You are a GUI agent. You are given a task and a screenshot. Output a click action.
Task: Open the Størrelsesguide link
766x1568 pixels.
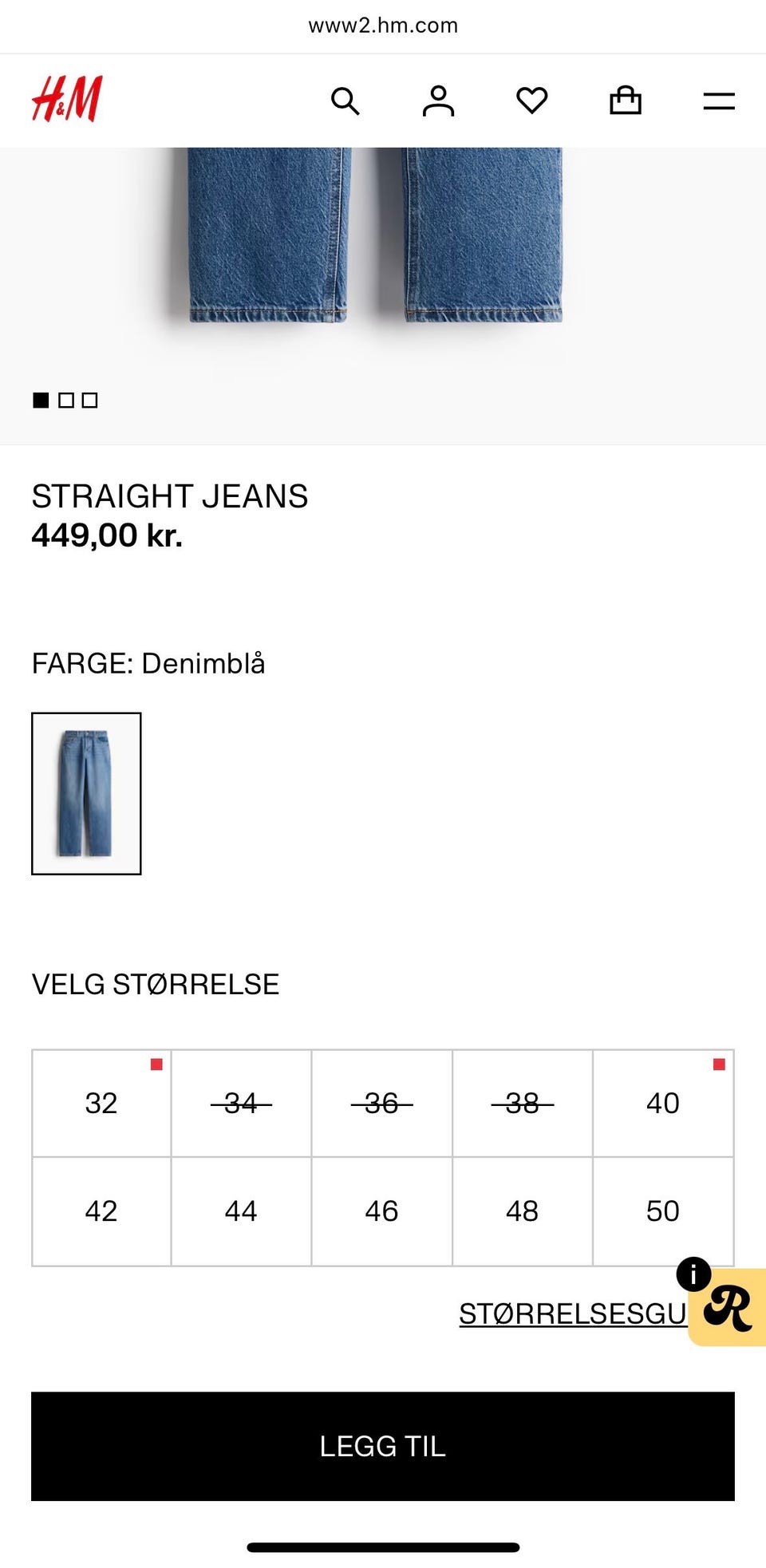coord(573,1313)
